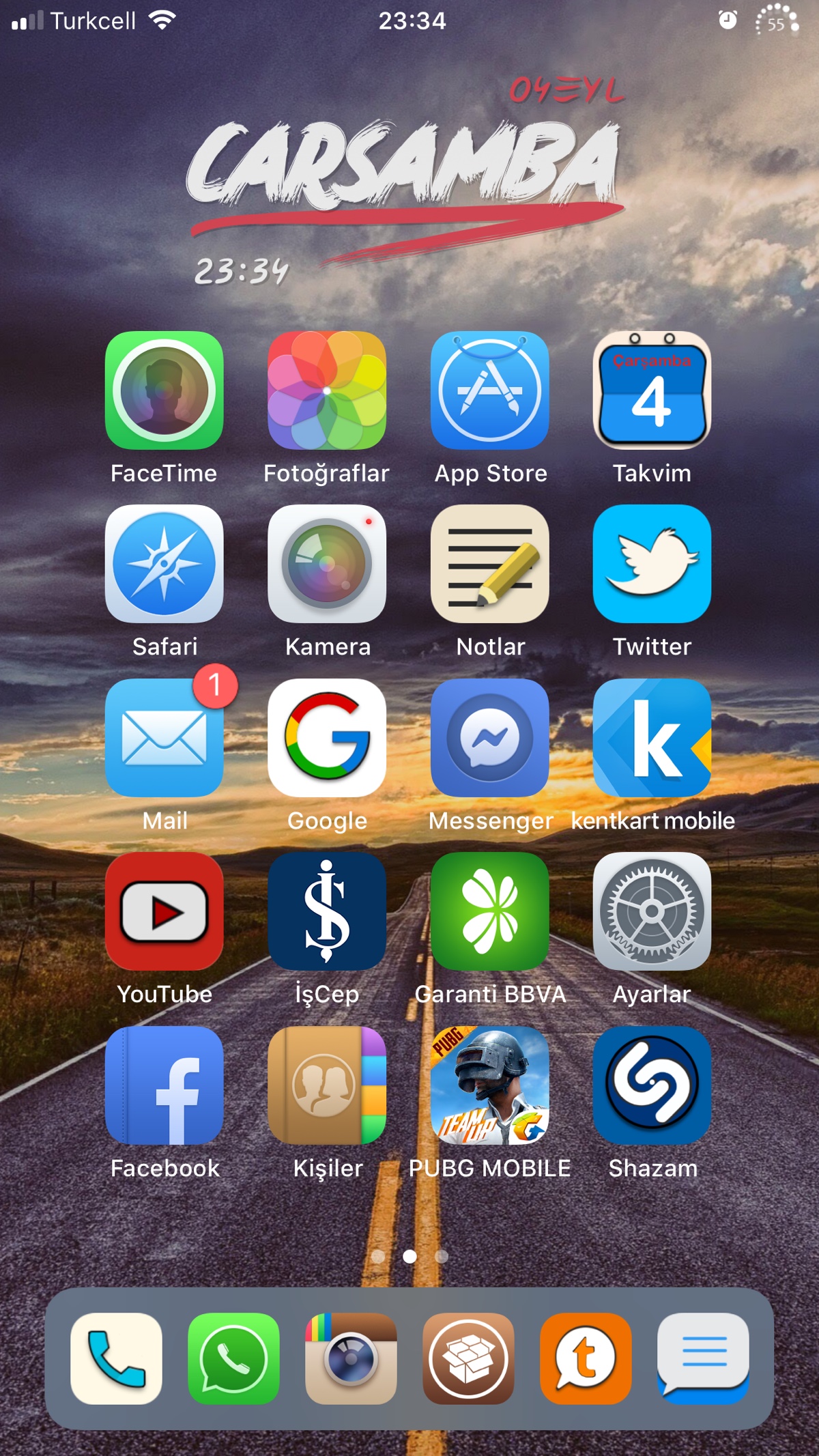Open the App Store
819x1456 pixels.
pos(489,390)
